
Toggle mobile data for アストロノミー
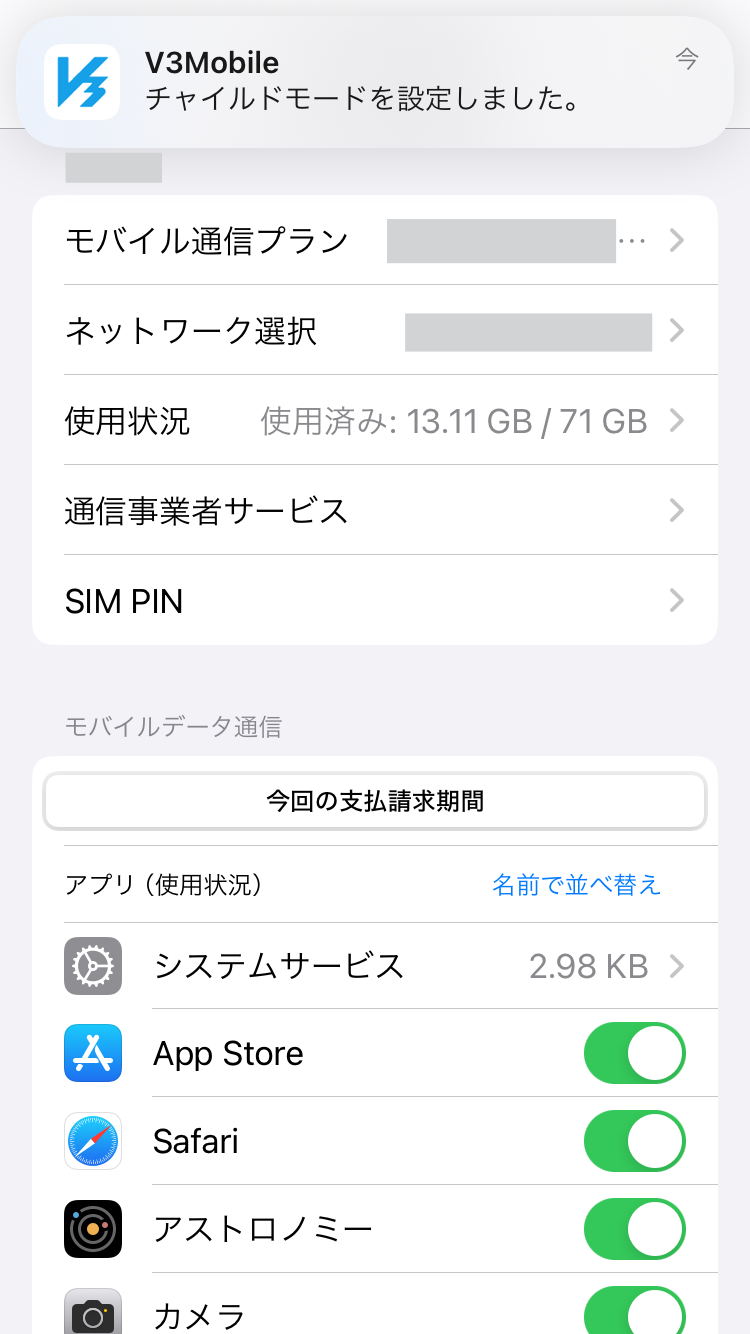point(634,1229)
